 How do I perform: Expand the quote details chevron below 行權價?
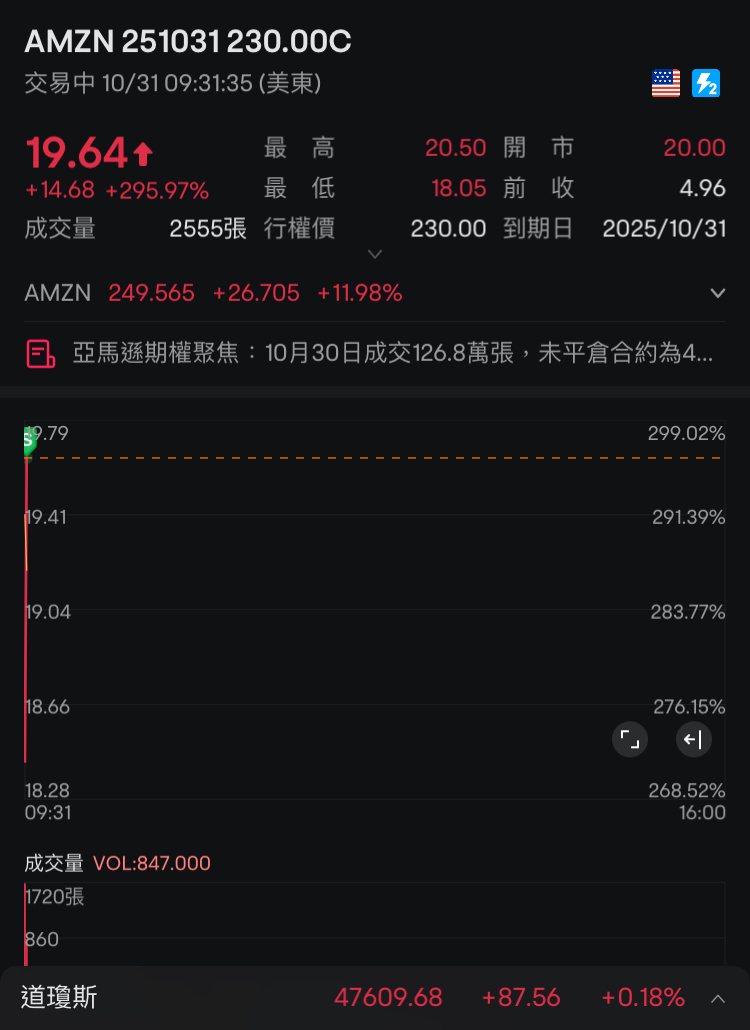375,254
